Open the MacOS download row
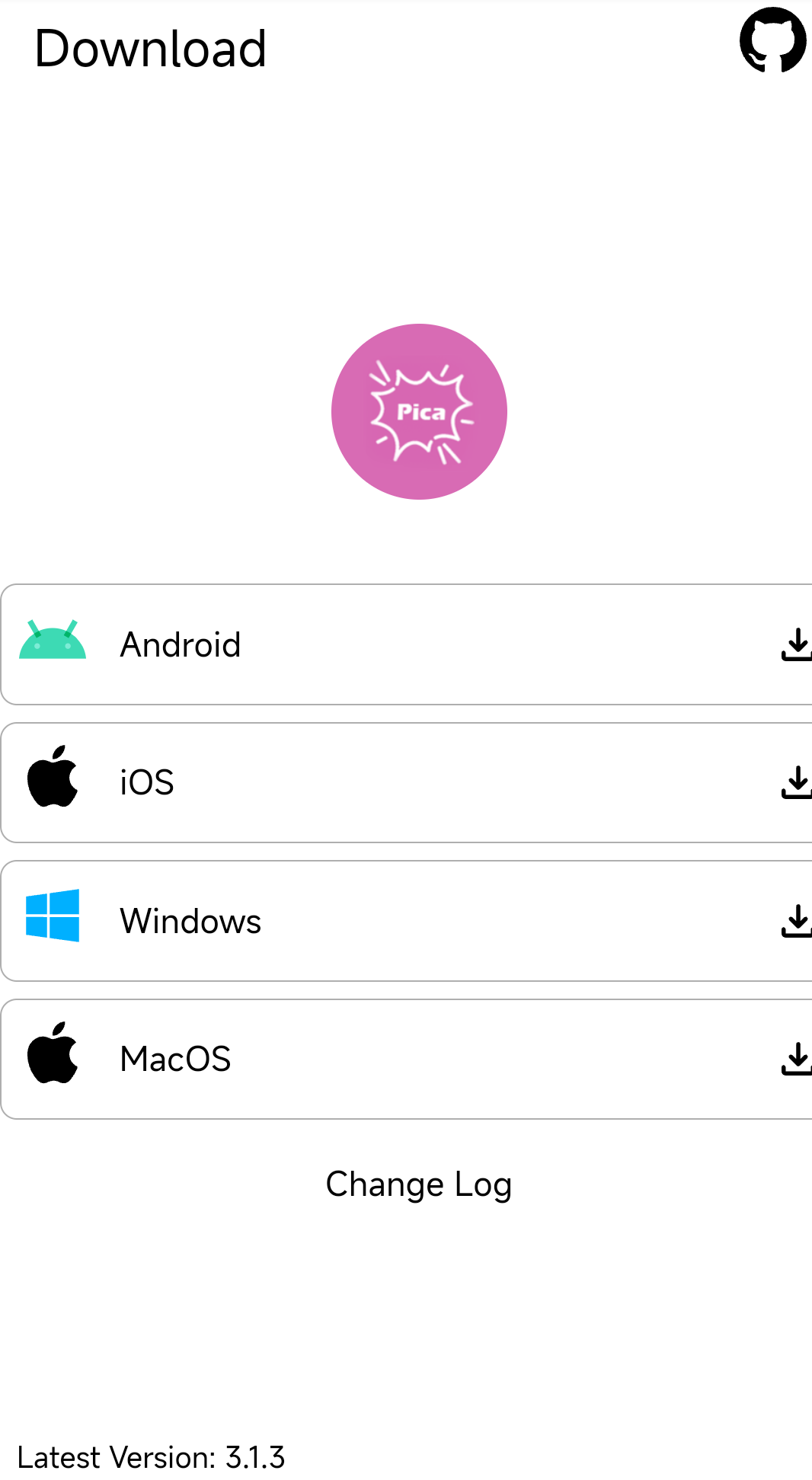Screen dimensions: 812x1480 coord(406,1059)
